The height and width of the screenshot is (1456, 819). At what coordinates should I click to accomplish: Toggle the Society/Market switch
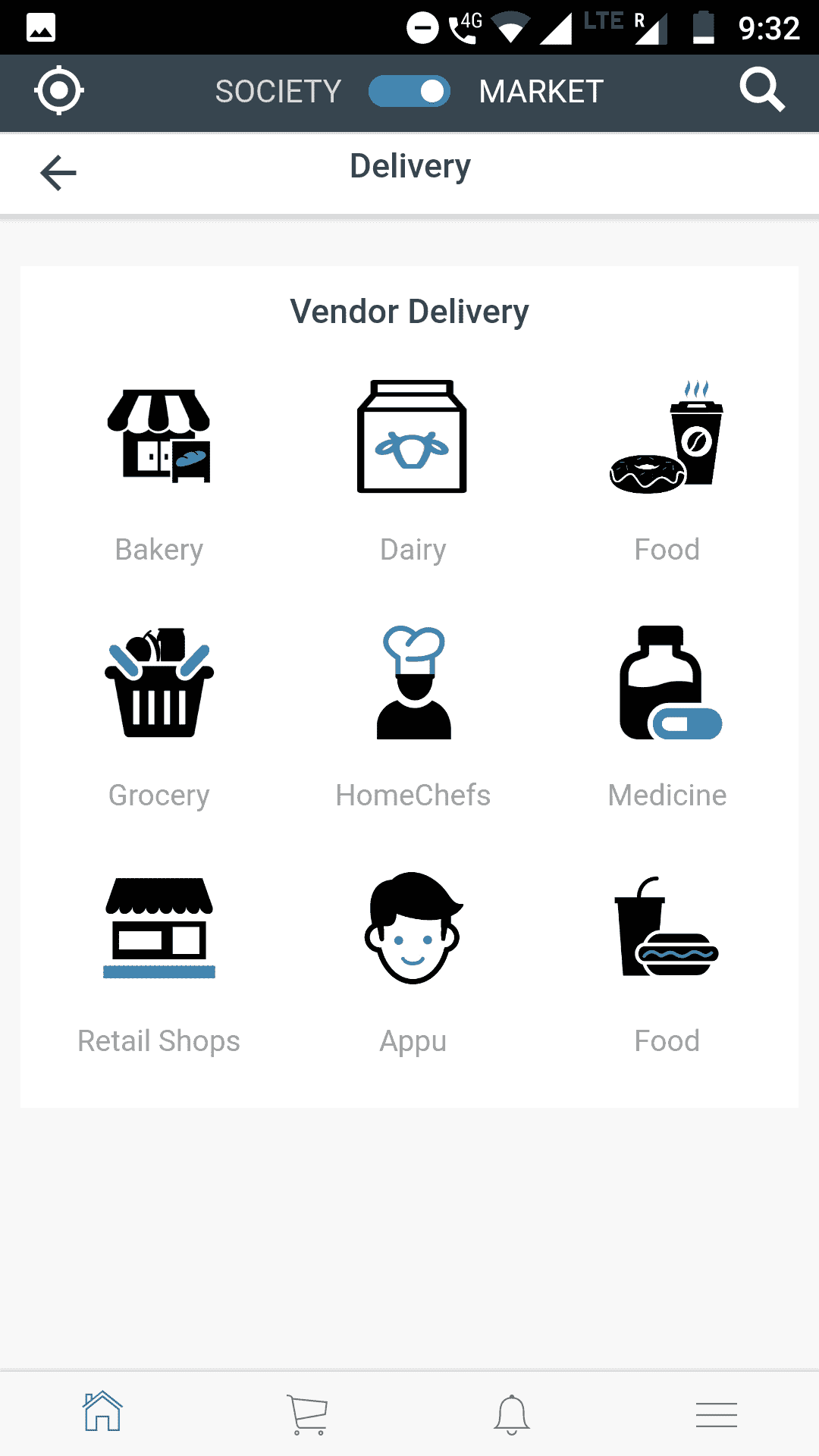coord(409,92)
